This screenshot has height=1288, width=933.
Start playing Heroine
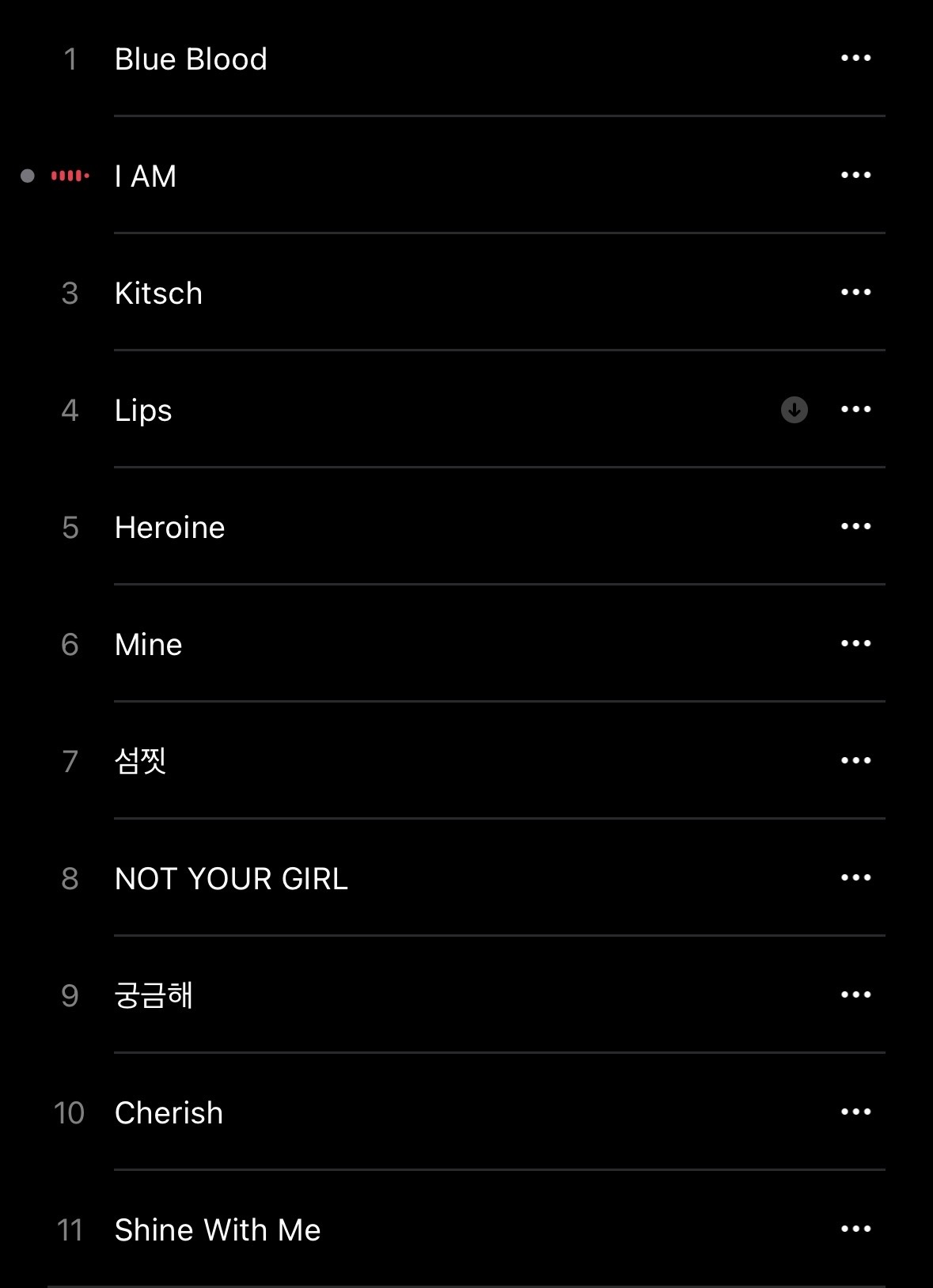tap(169, 528)
